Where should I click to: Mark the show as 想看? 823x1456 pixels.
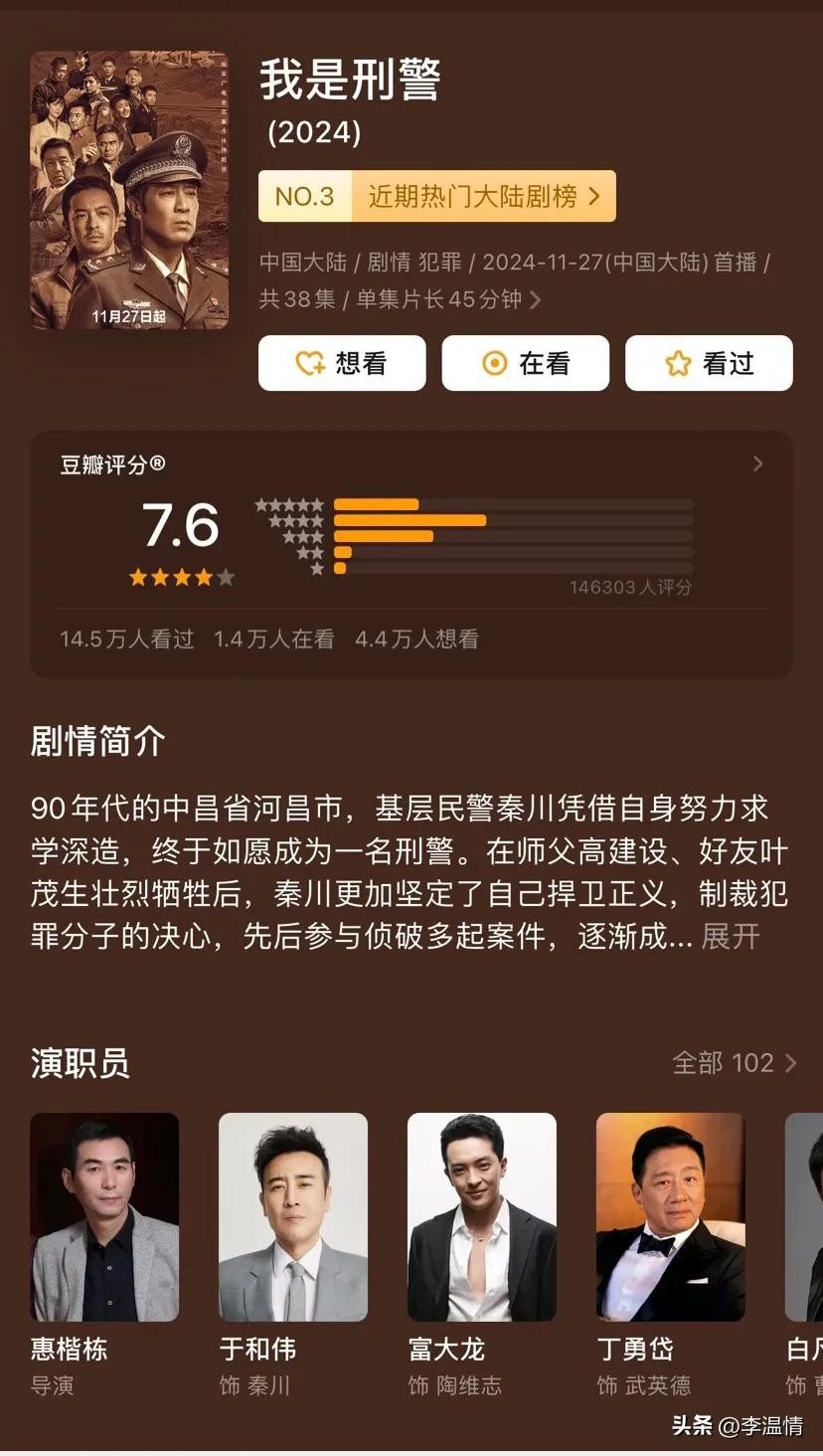click(342, 363)
